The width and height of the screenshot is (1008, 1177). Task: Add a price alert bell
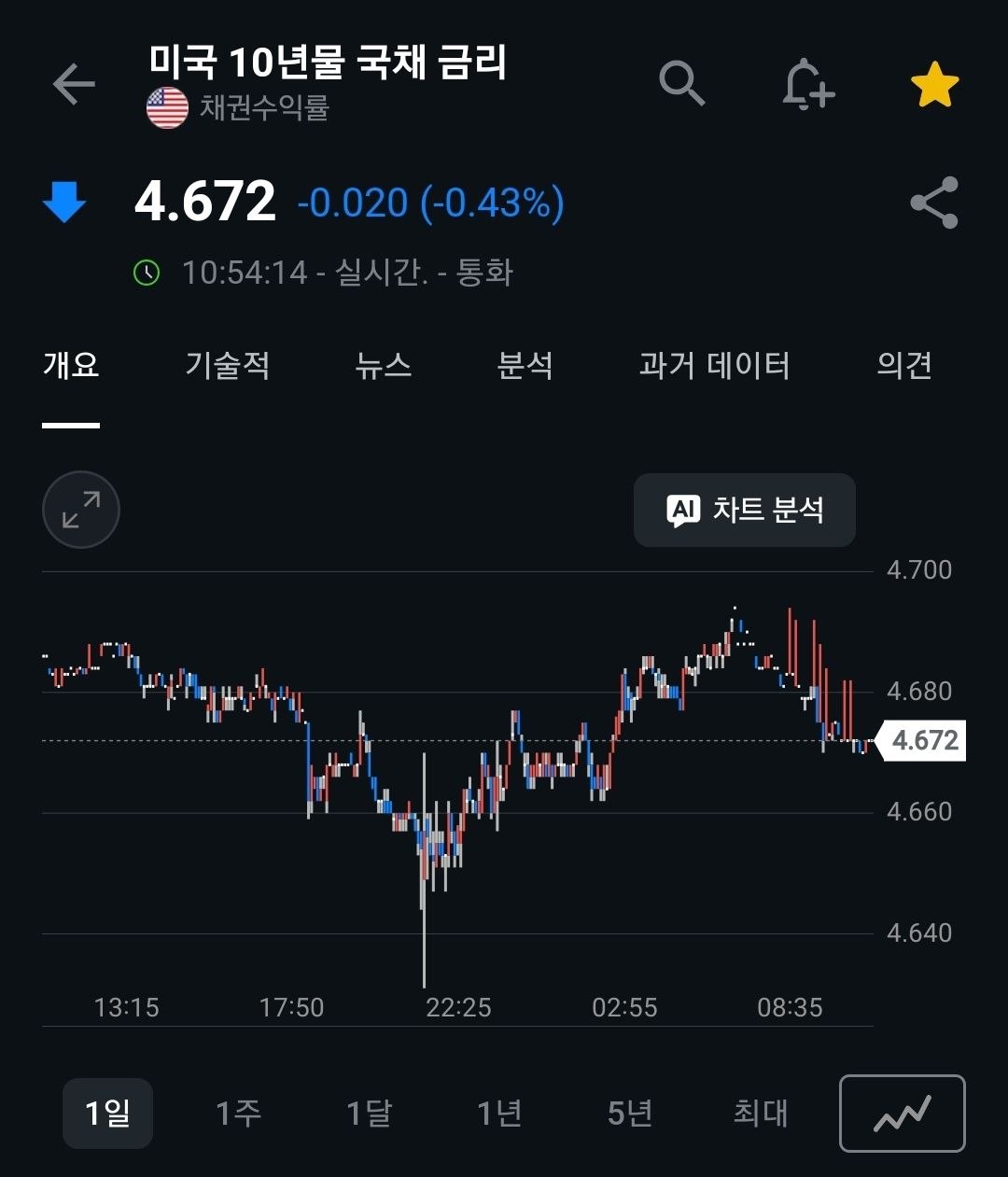click(x=807, y=85)
